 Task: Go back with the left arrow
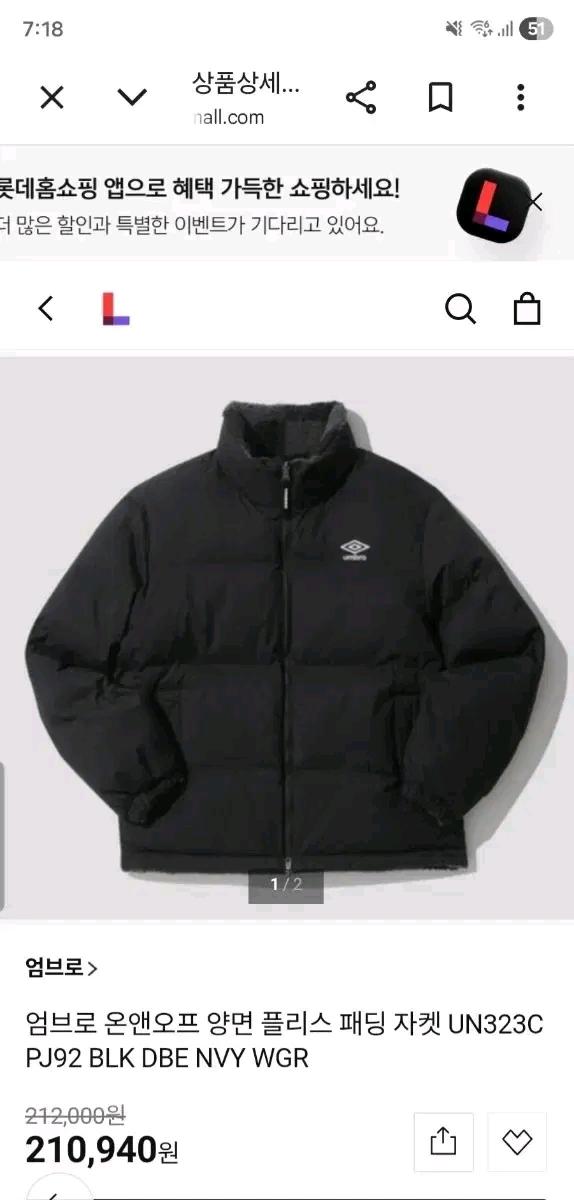click(x=46, y=309)
